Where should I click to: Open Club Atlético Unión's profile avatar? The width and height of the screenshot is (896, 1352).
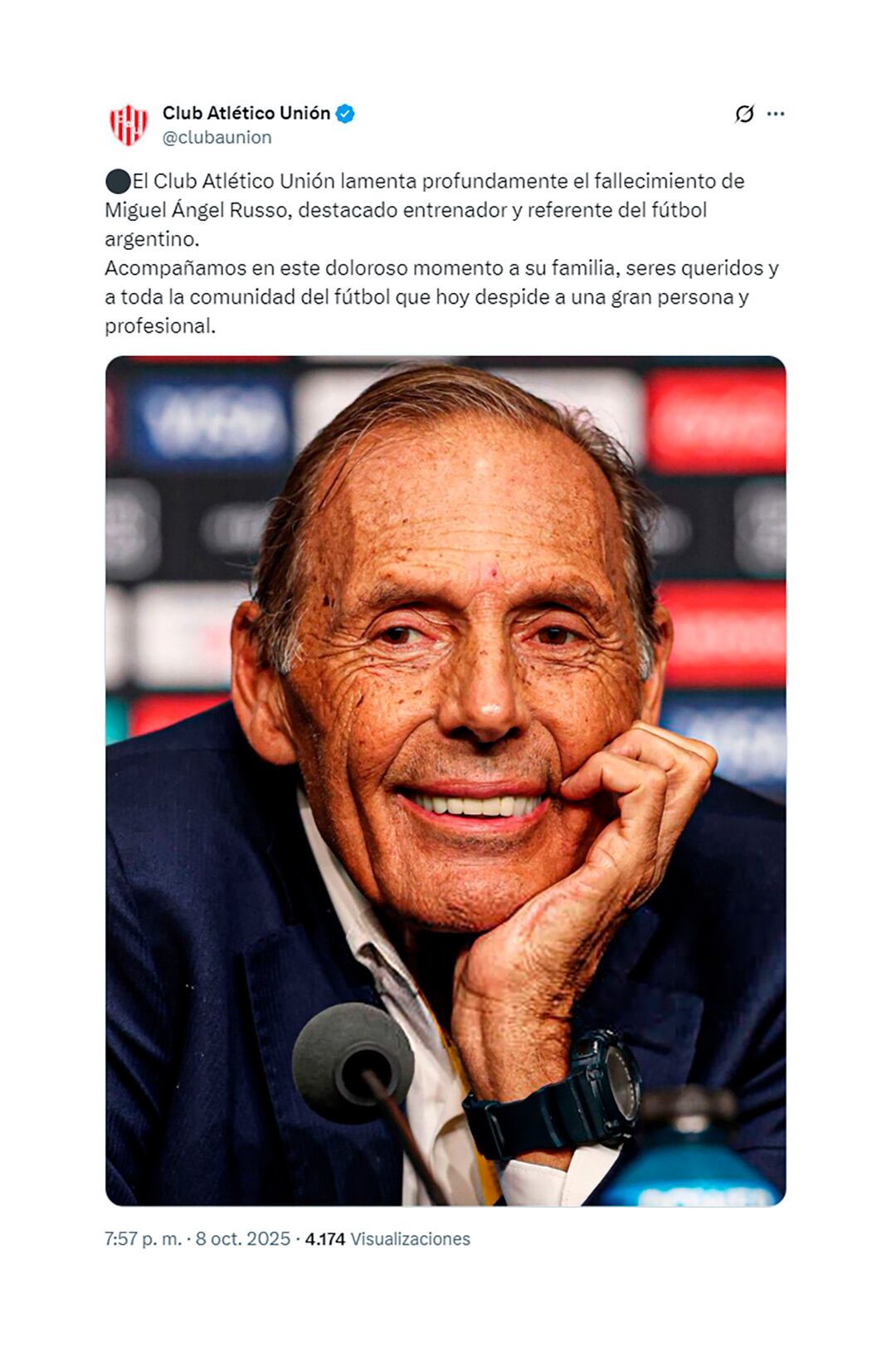coord(129,124)
